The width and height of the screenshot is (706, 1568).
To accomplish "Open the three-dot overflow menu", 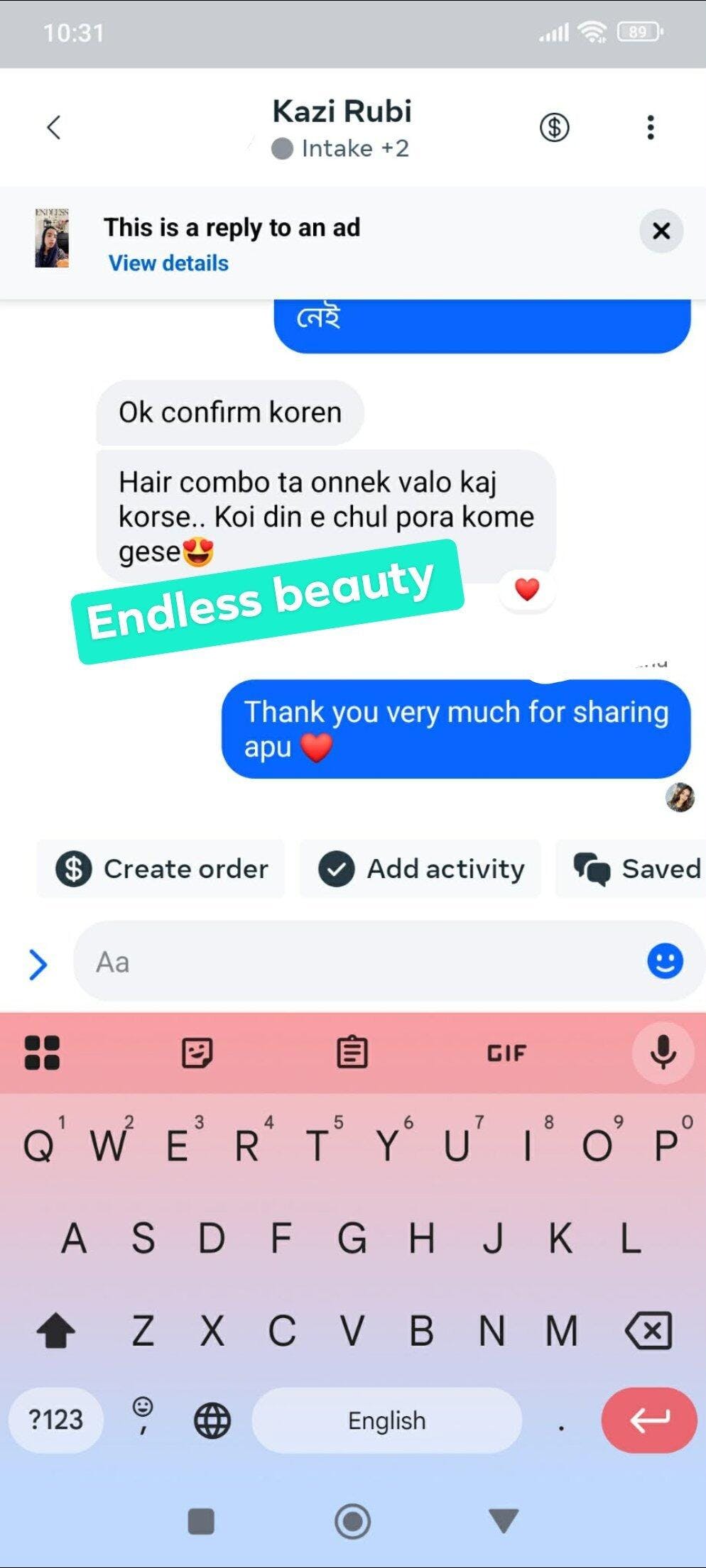I will [x=650, y=128].
